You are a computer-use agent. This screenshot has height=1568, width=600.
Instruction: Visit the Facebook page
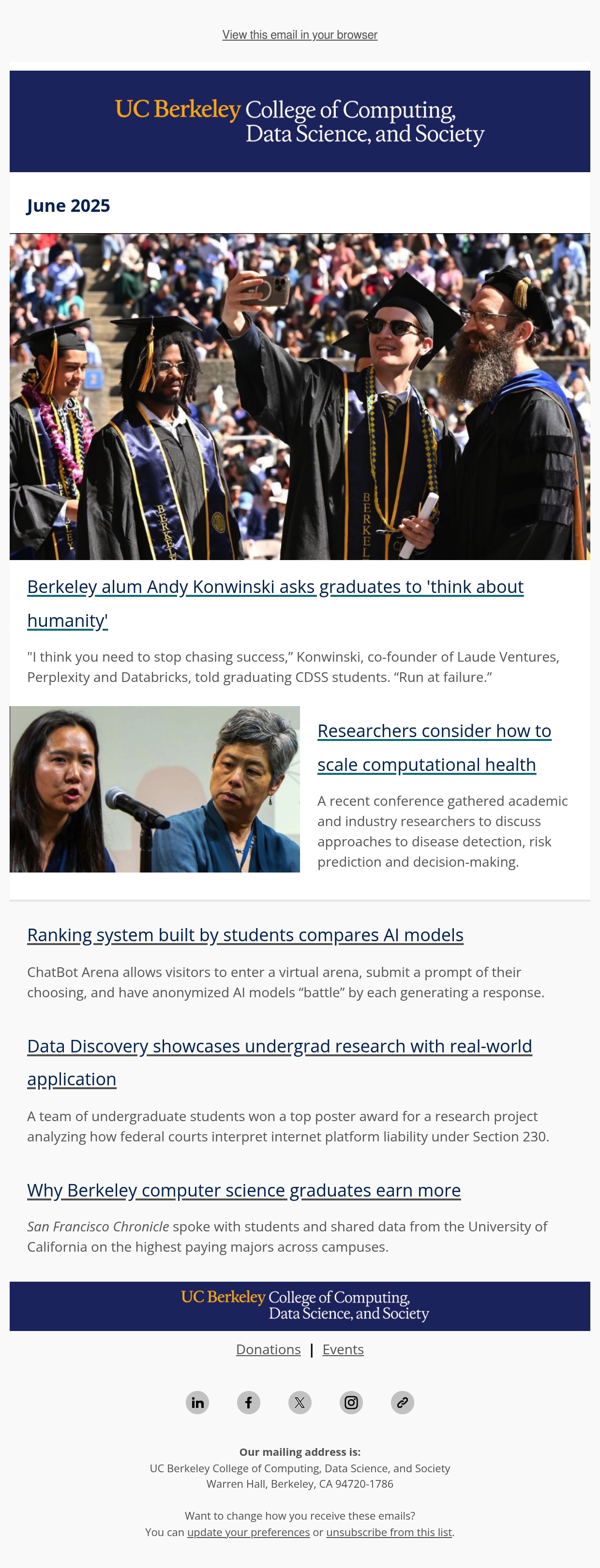249,1403
